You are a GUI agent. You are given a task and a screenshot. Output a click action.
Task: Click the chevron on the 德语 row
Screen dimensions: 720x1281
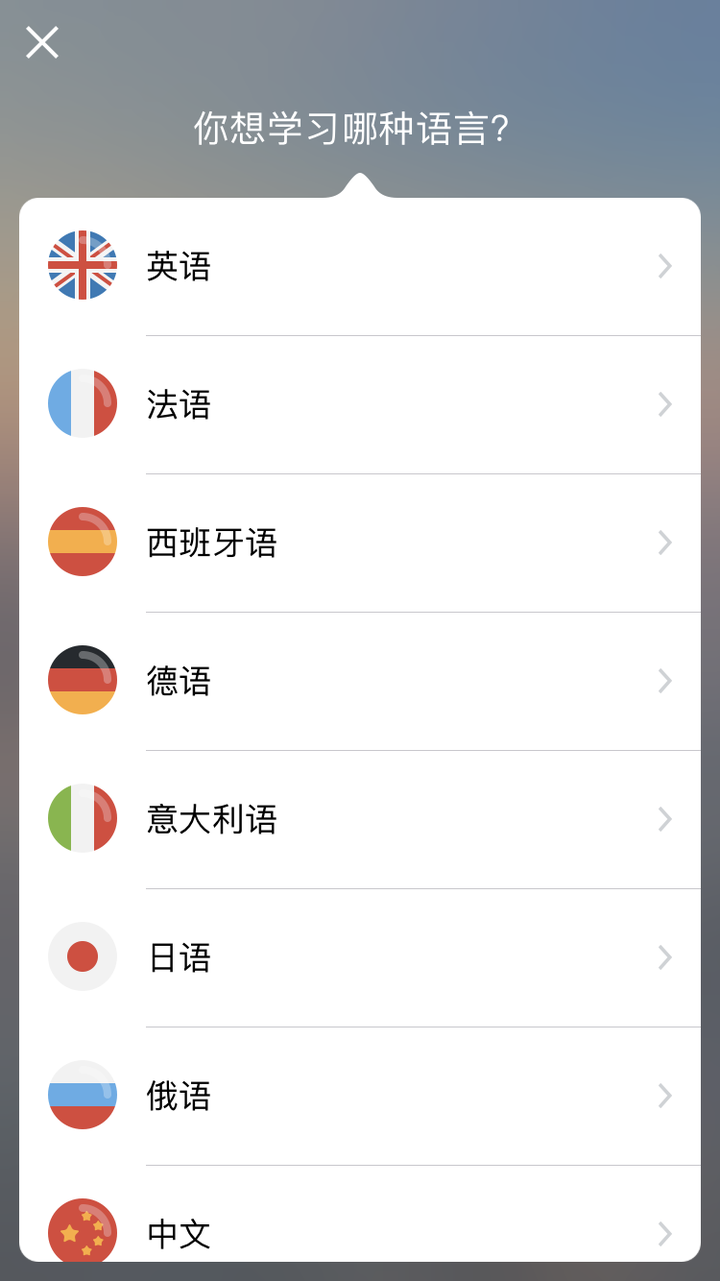click(664, 681)
